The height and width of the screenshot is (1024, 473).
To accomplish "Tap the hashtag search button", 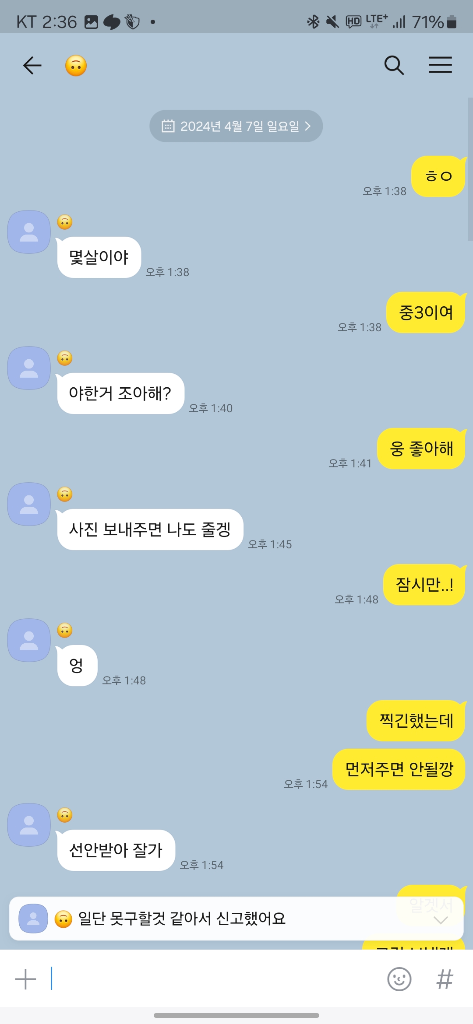I will [x=444, y=979].
